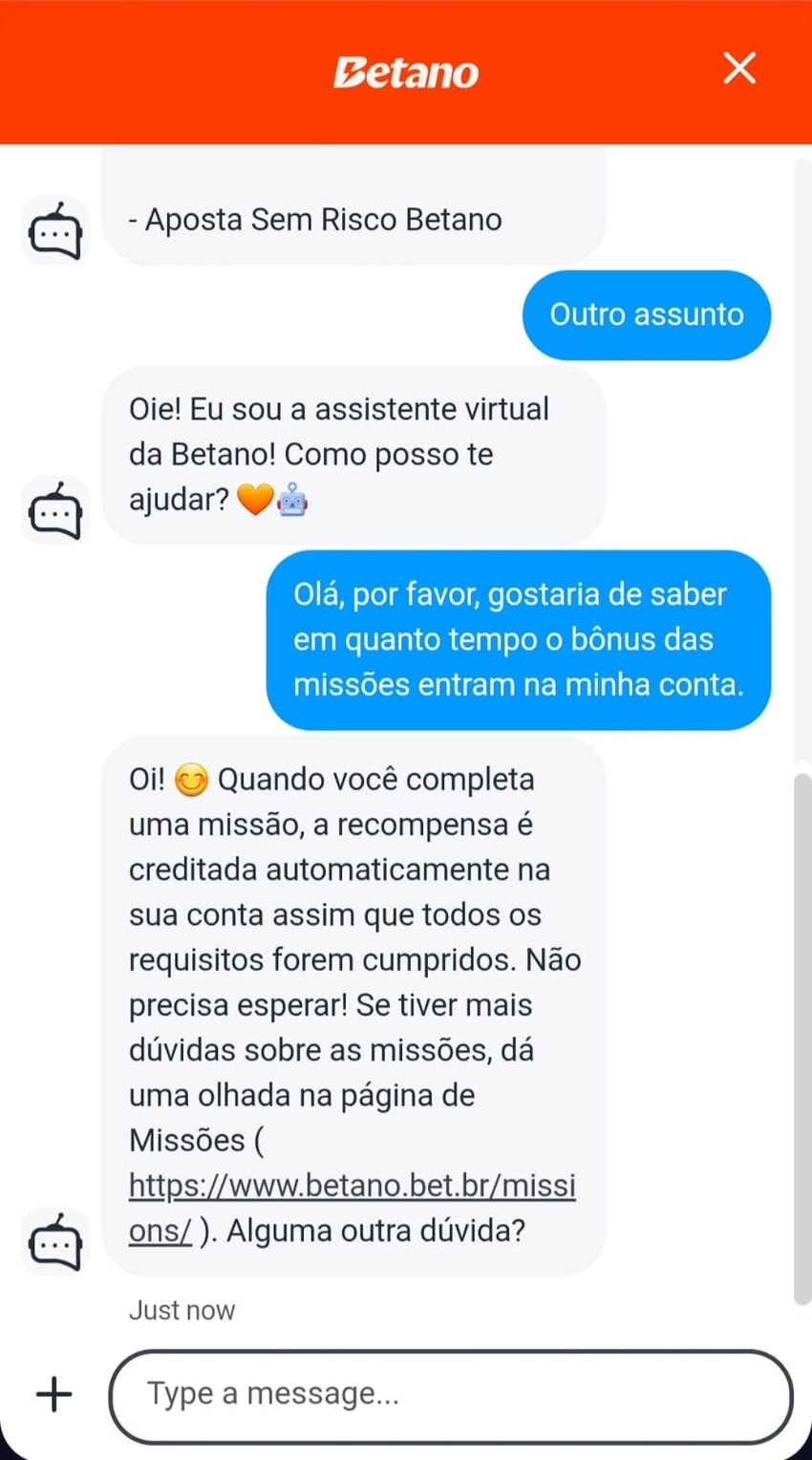This screenshot has height=1460, width=812.
Task: Click the plus icon to attach content
Action: coord(54,1393)
